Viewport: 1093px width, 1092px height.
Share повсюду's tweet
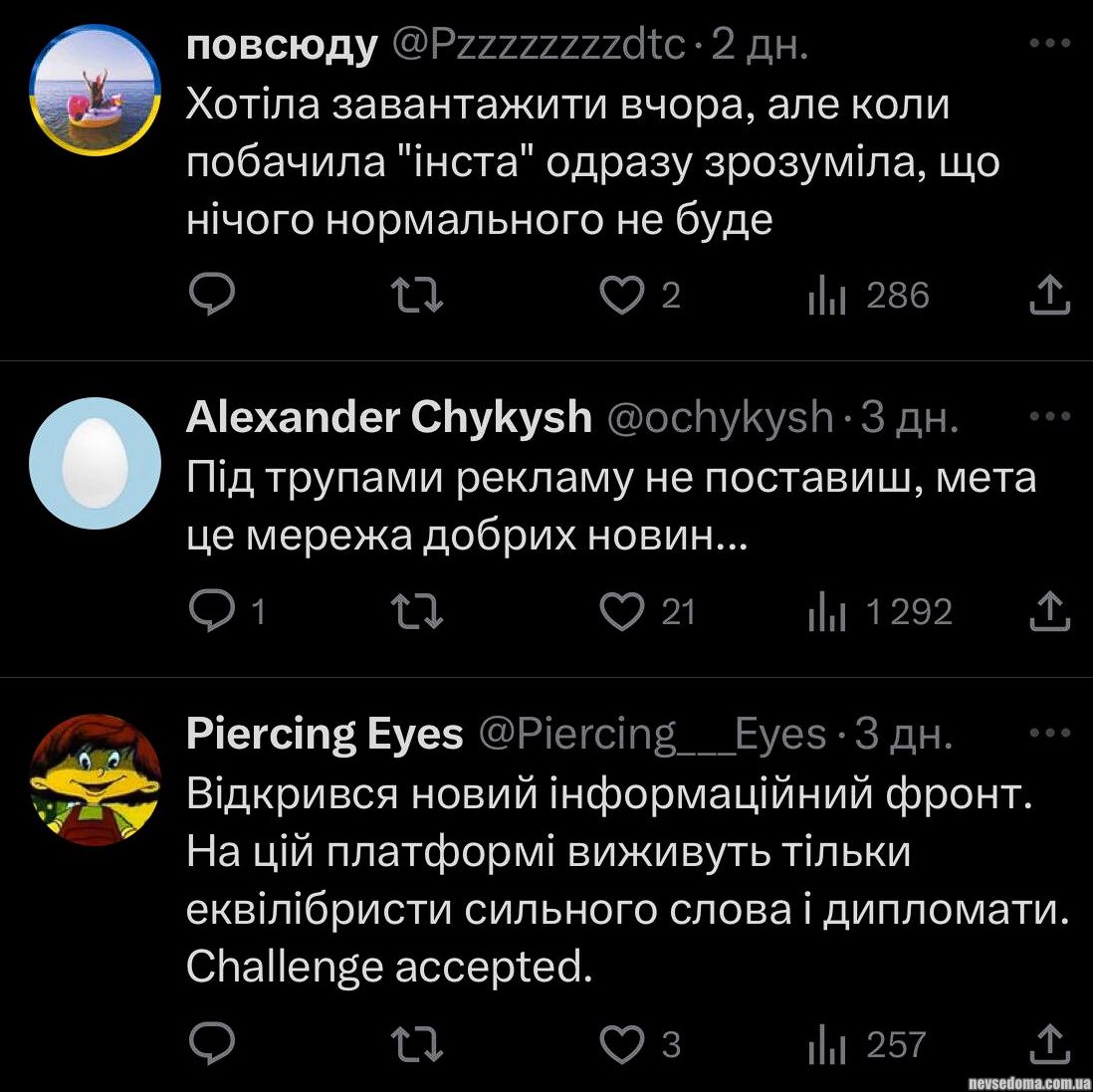point(1049,296)
